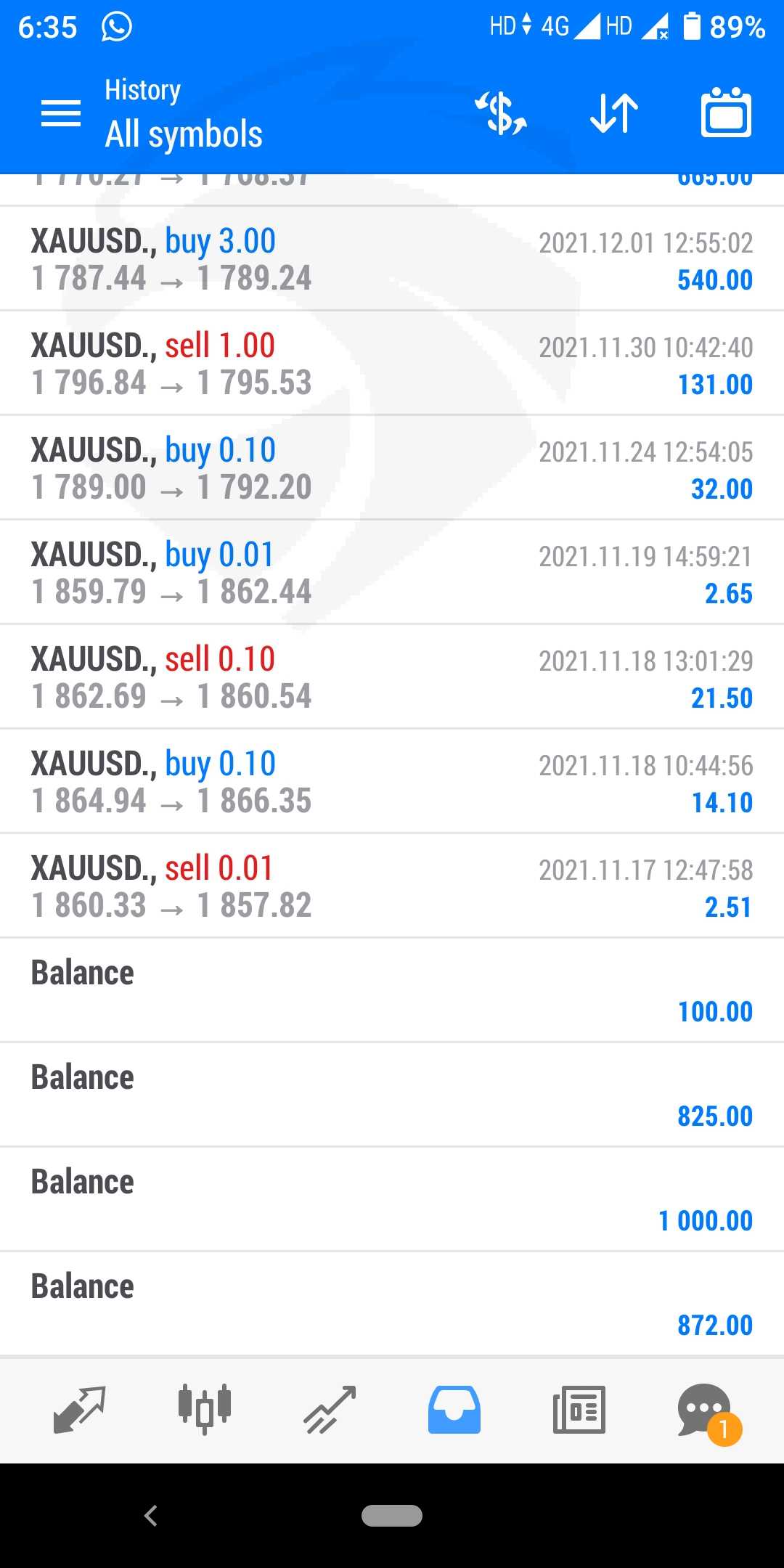The width and height of the screenshot is (784, 1568).
Task: Open the symbol filter dollar icon
Action: pyautogui.click(x=501, y=113)
